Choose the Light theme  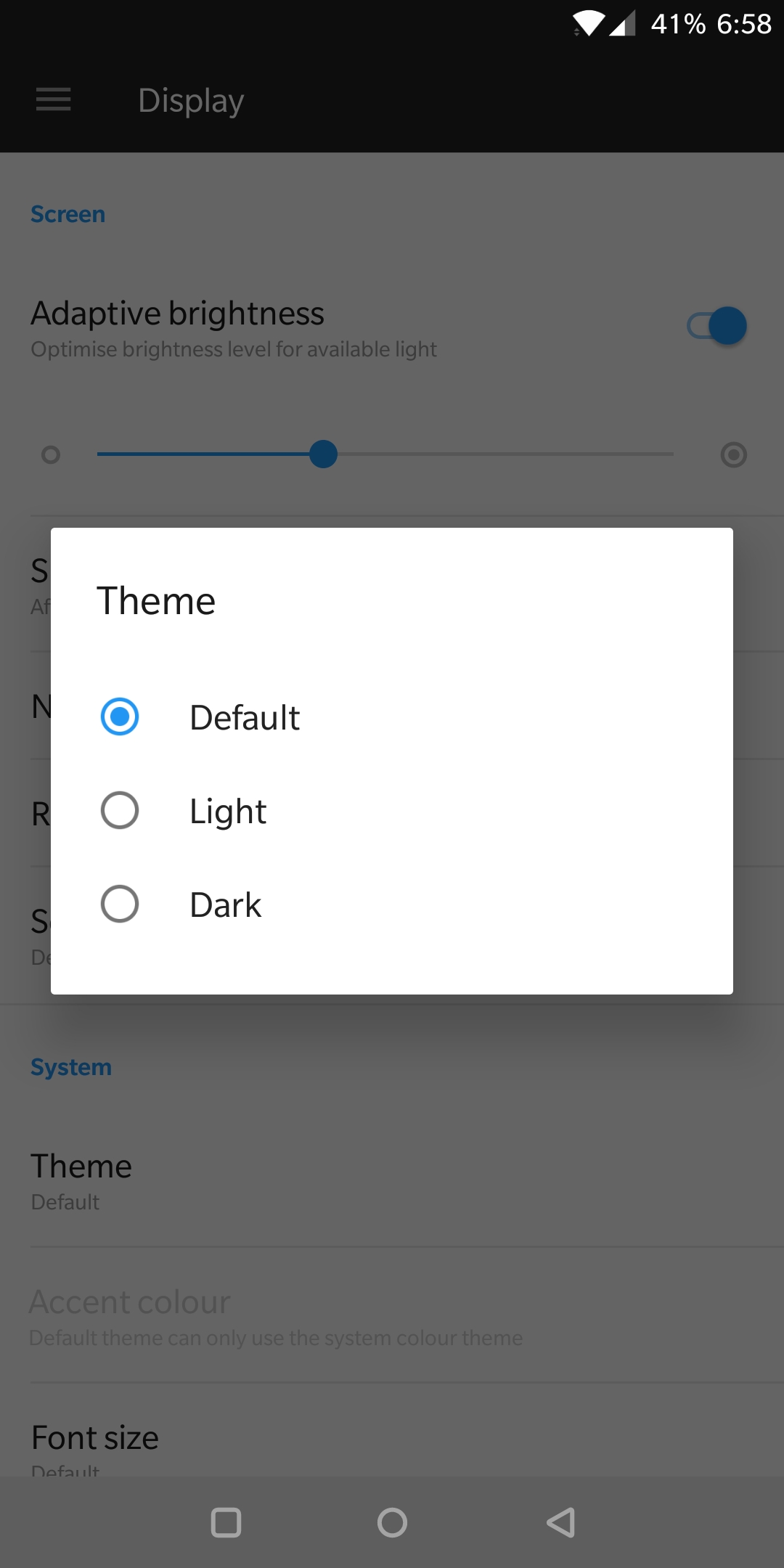click(x=392, y=811)
